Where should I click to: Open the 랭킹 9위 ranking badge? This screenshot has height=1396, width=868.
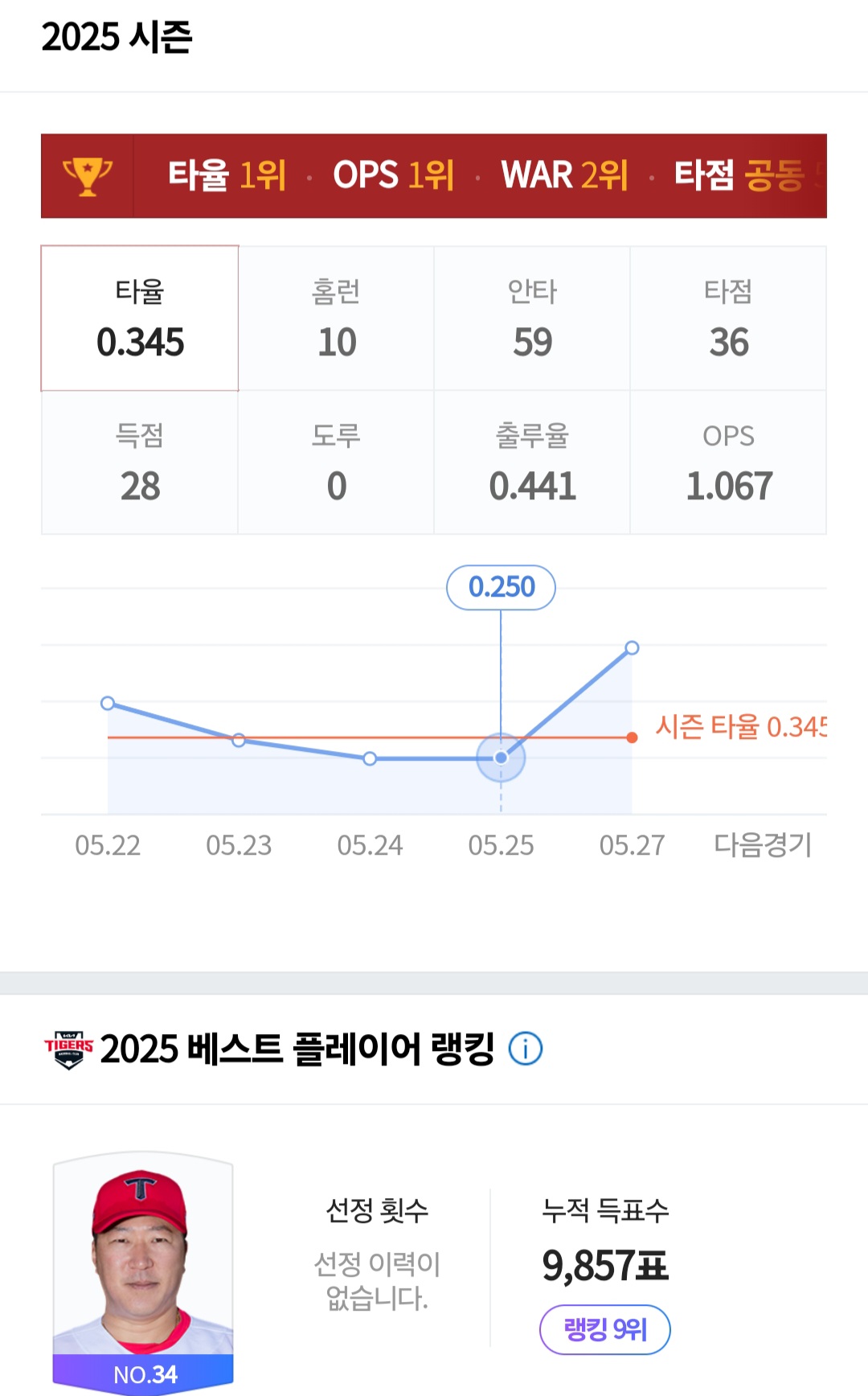(x=605, y=1329)
